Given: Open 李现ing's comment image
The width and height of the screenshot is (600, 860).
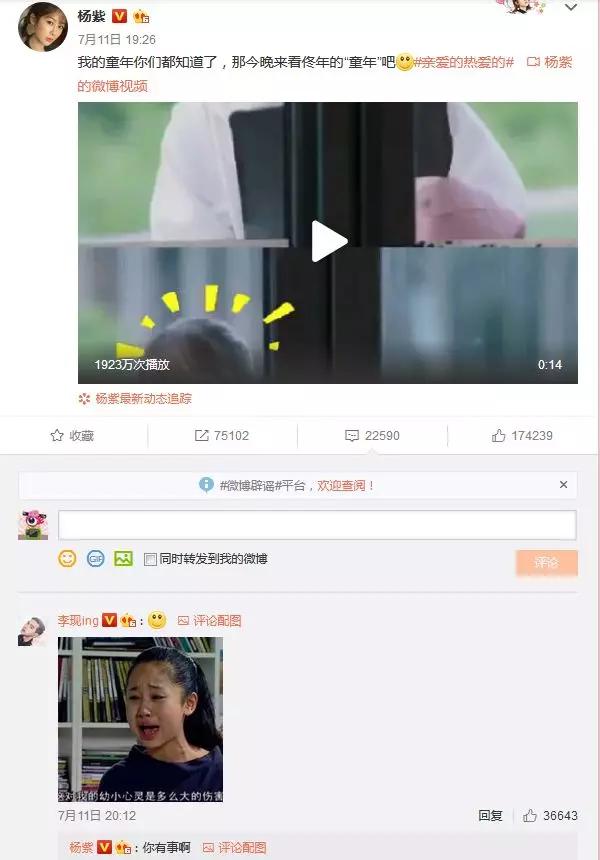Looking at the screenshot, I should coord(140,720).
